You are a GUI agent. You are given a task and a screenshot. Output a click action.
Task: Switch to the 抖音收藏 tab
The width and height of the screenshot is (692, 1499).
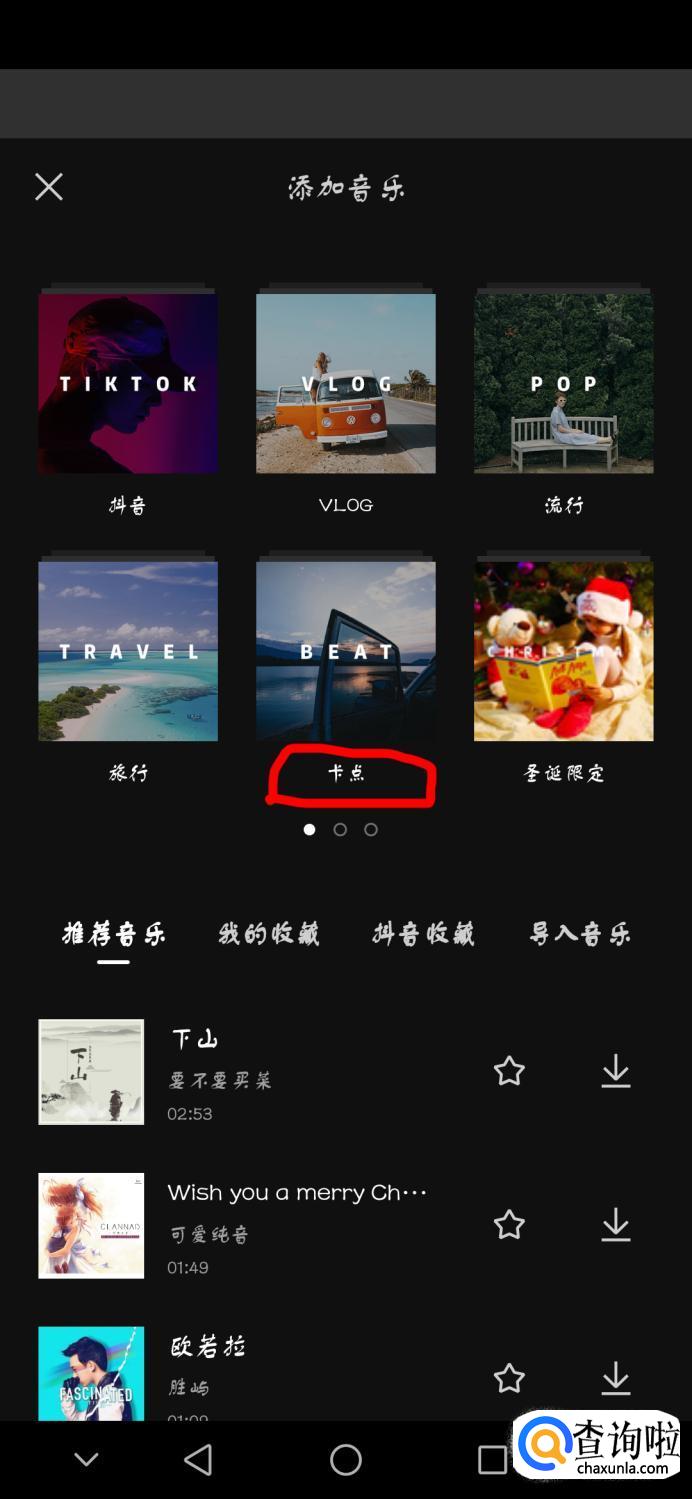pos(423,934)
